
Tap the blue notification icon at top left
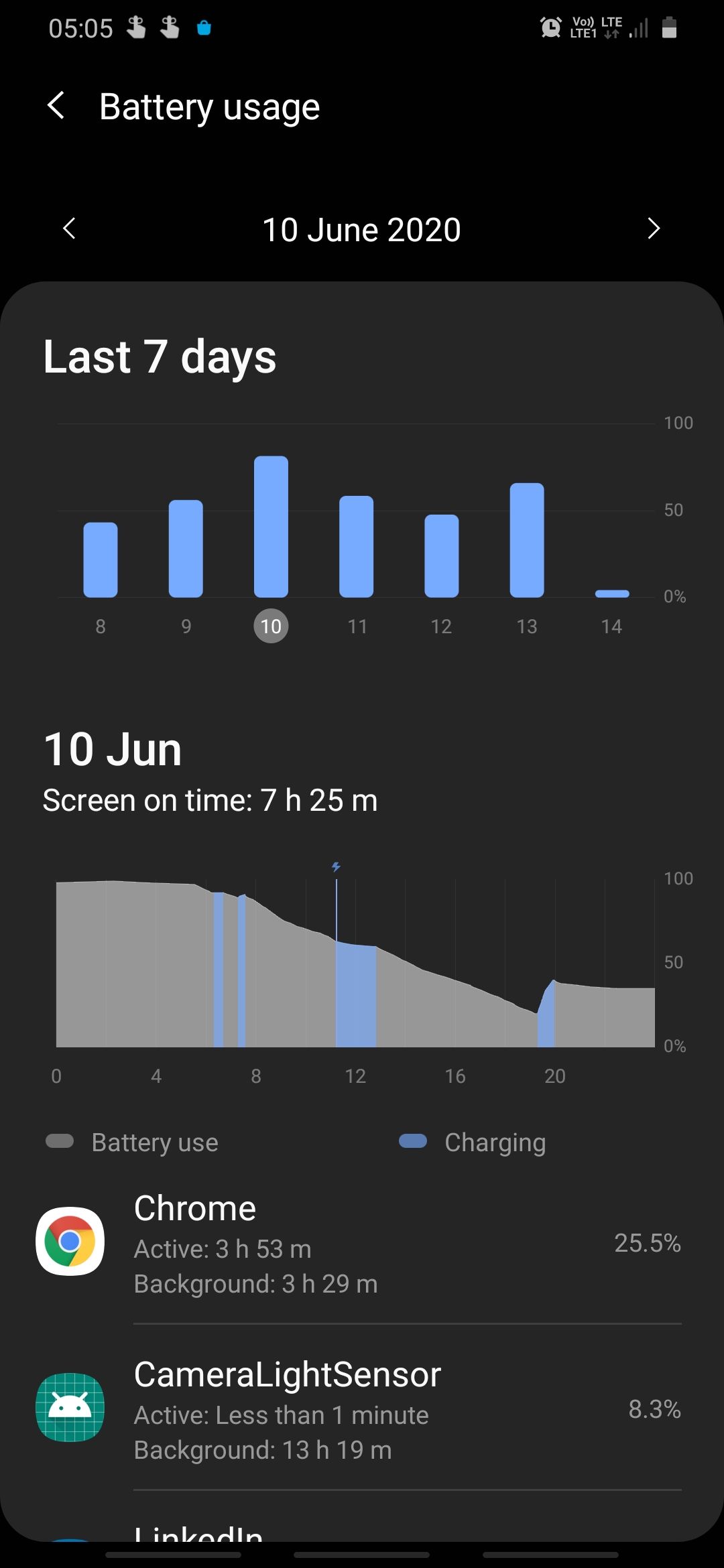(x=205, y=27)
